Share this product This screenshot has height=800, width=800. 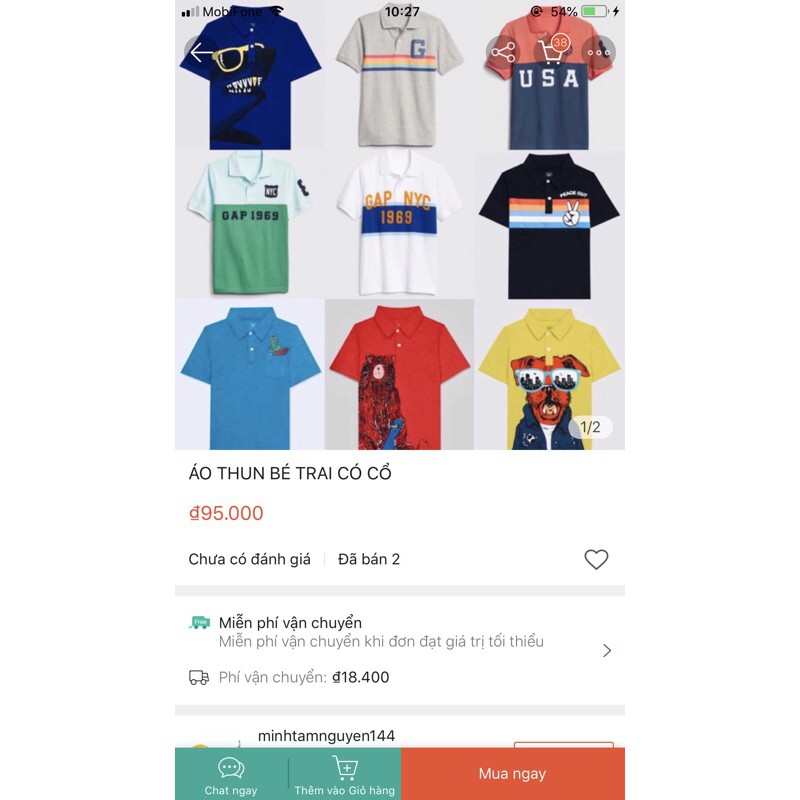pyautogui.click(x=503, y=52)
